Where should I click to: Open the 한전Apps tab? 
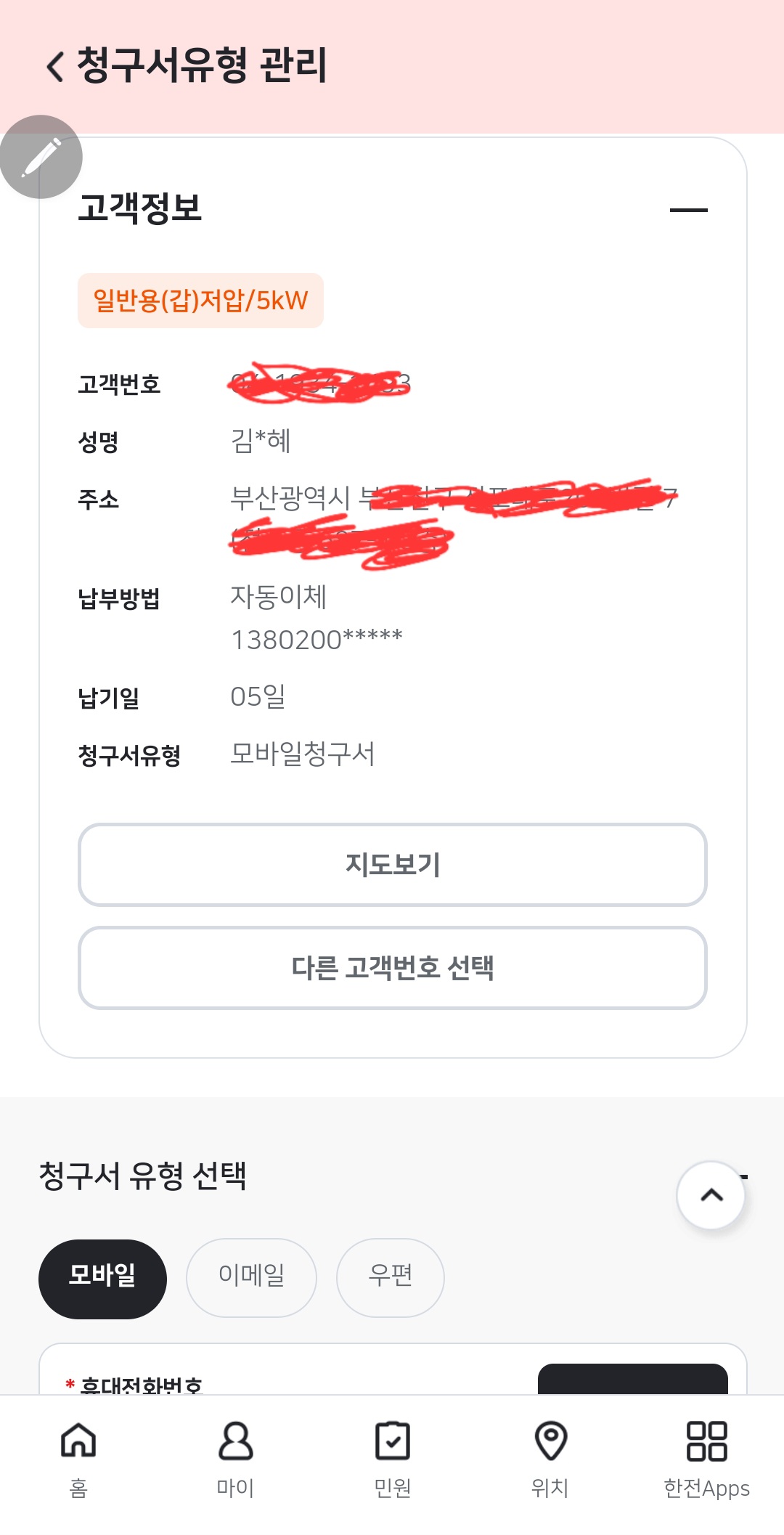click(x=706, y=1457)
